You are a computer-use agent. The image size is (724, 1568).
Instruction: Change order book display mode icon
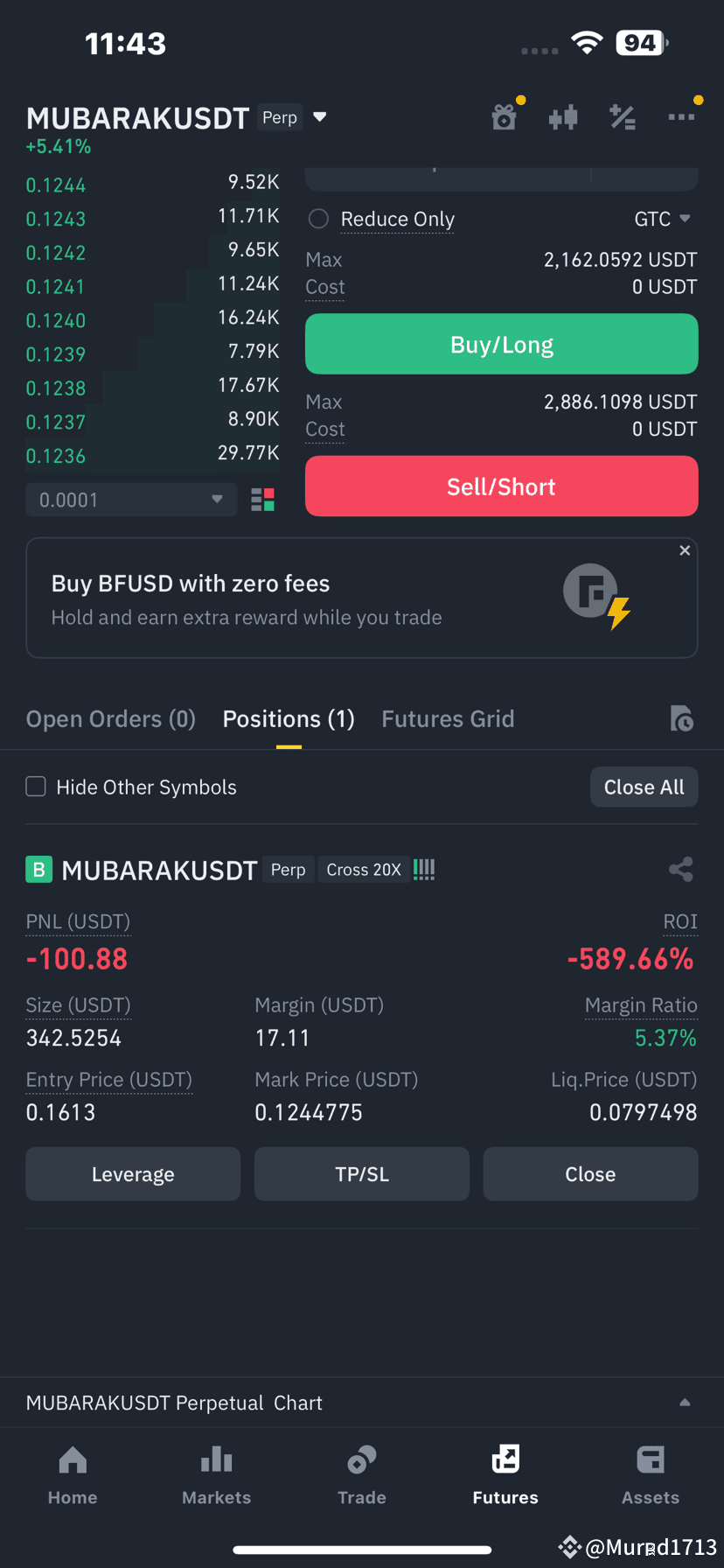(x=261, y=499)
